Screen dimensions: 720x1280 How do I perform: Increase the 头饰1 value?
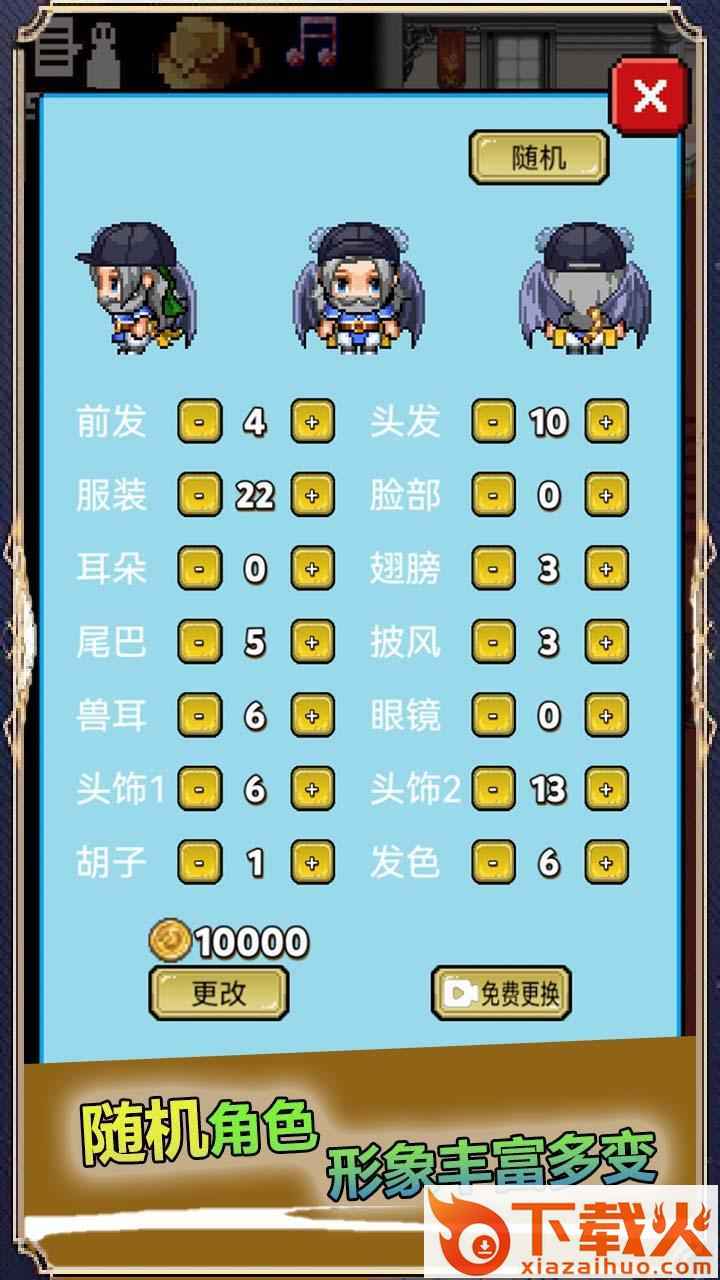coord(312,788)
